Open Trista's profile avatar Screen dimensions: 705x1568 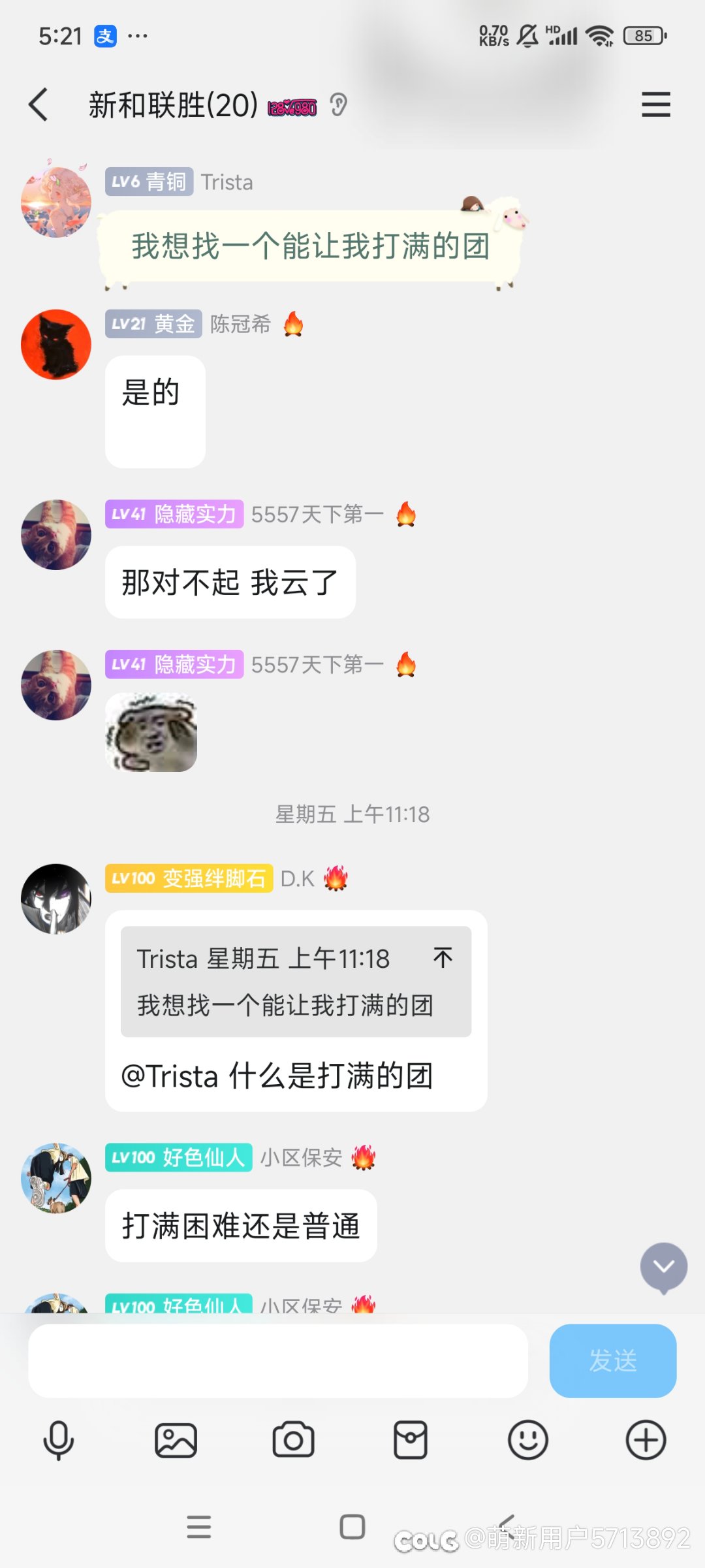pyautogui.click(x=56, y=201)
